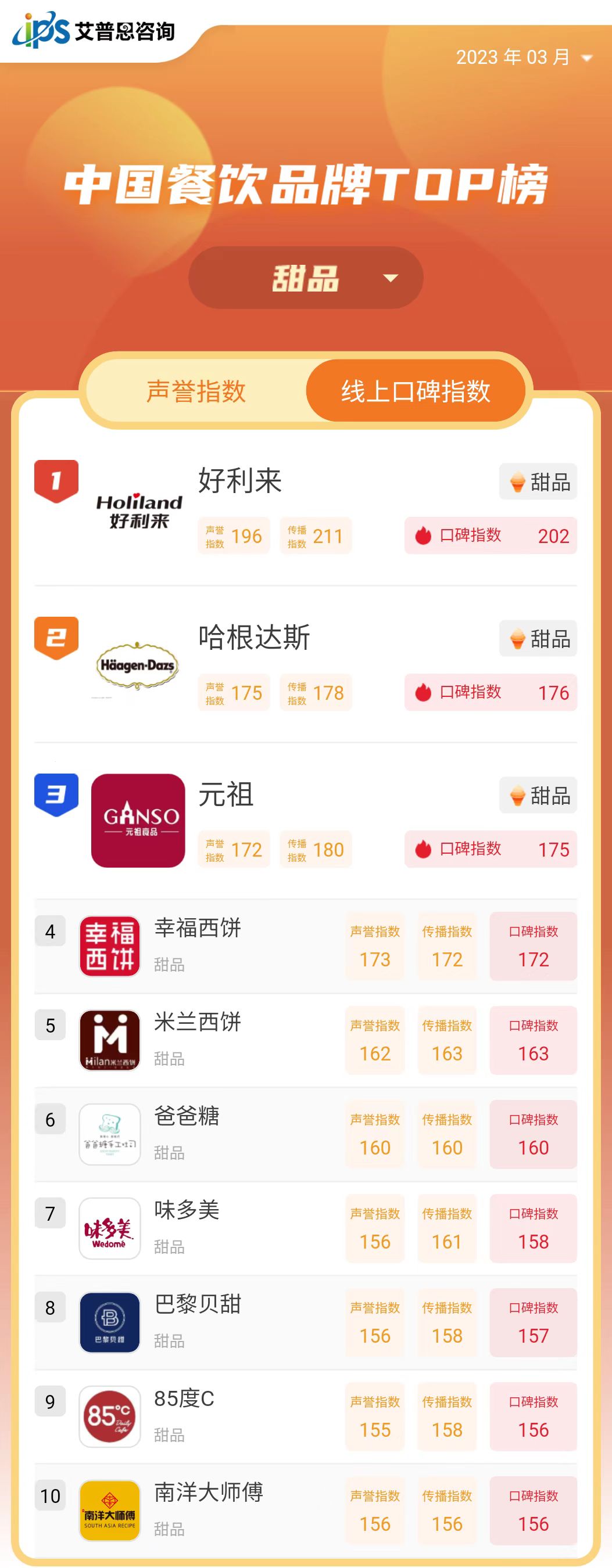Image resolution: width=612 pixels, height=1568 pixels.
Task: Select the 线上口碑指数 tab
Action: pos(416,391)
